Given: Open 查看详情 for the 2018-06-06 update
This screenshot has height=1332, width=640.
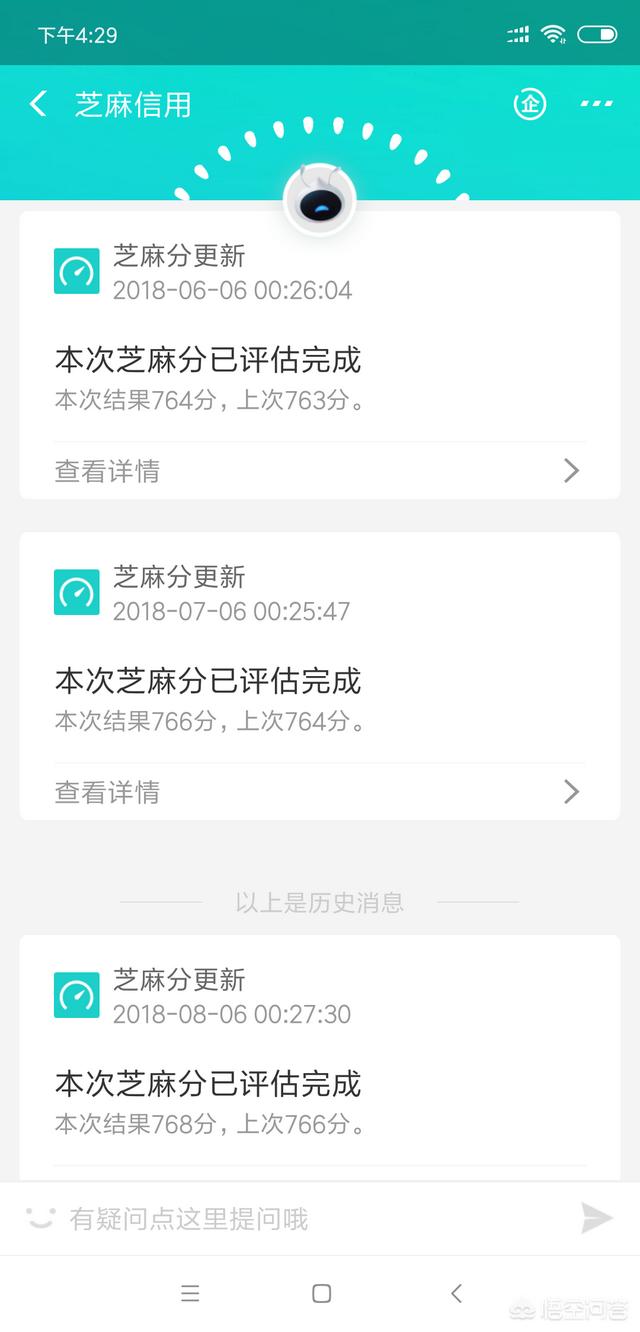Looking at the screenshot, I should (319, 470).
